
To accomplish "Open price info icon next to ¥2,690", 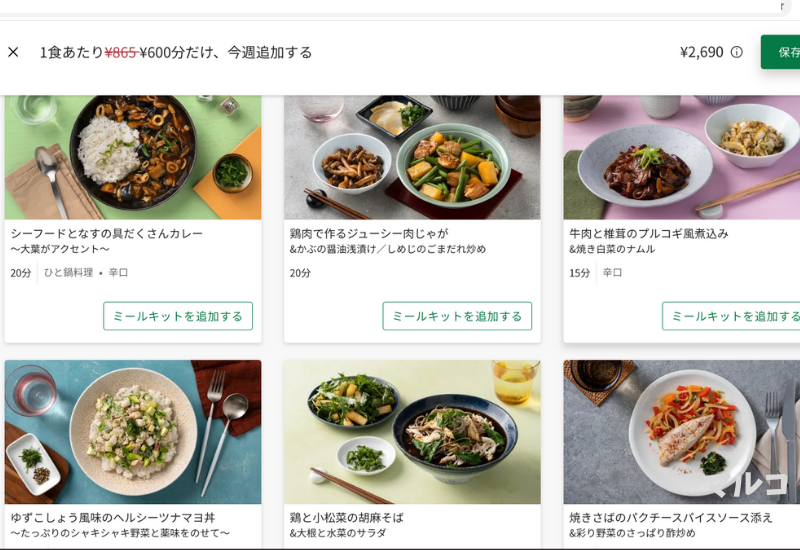I will [737, 52].
